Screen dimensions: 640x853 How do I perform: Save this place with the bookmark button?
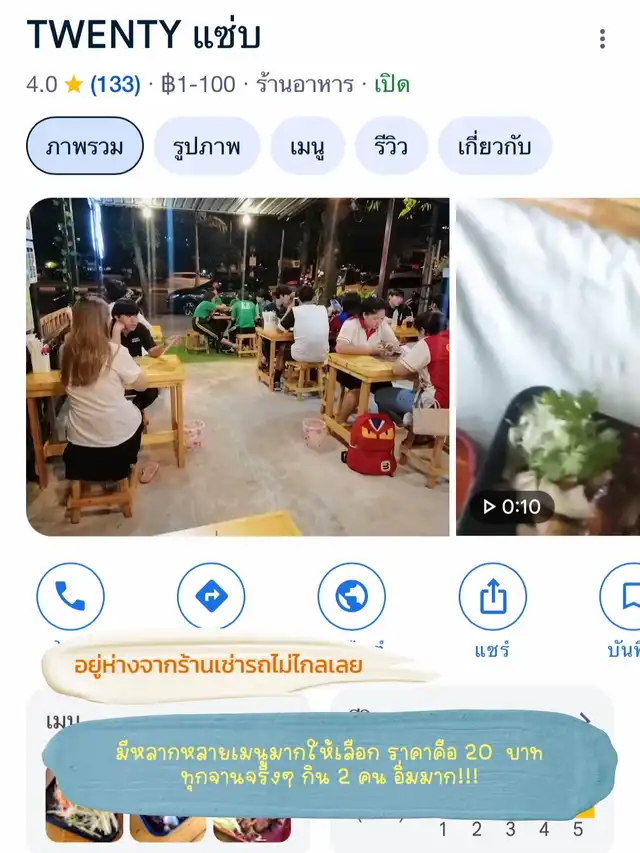click(x=626, y=597)
